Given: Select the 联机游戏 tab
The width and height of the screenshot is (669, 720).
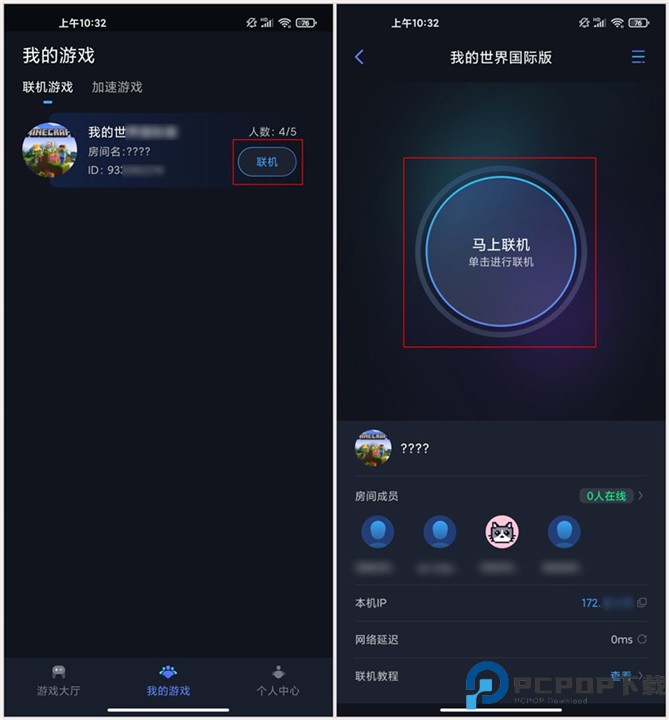Looking at the screenshot, I should pos(48,87).
